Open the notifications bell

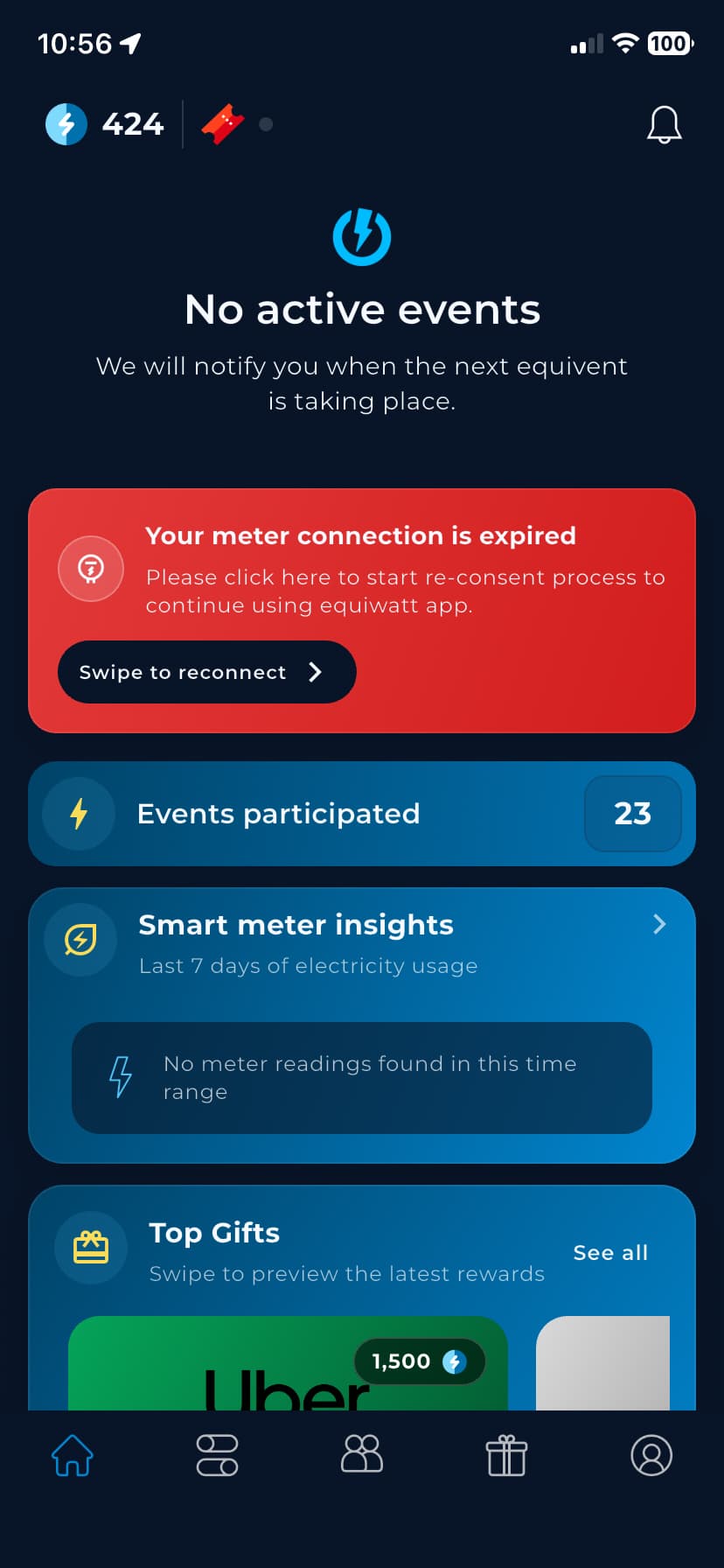click(664, 124)
